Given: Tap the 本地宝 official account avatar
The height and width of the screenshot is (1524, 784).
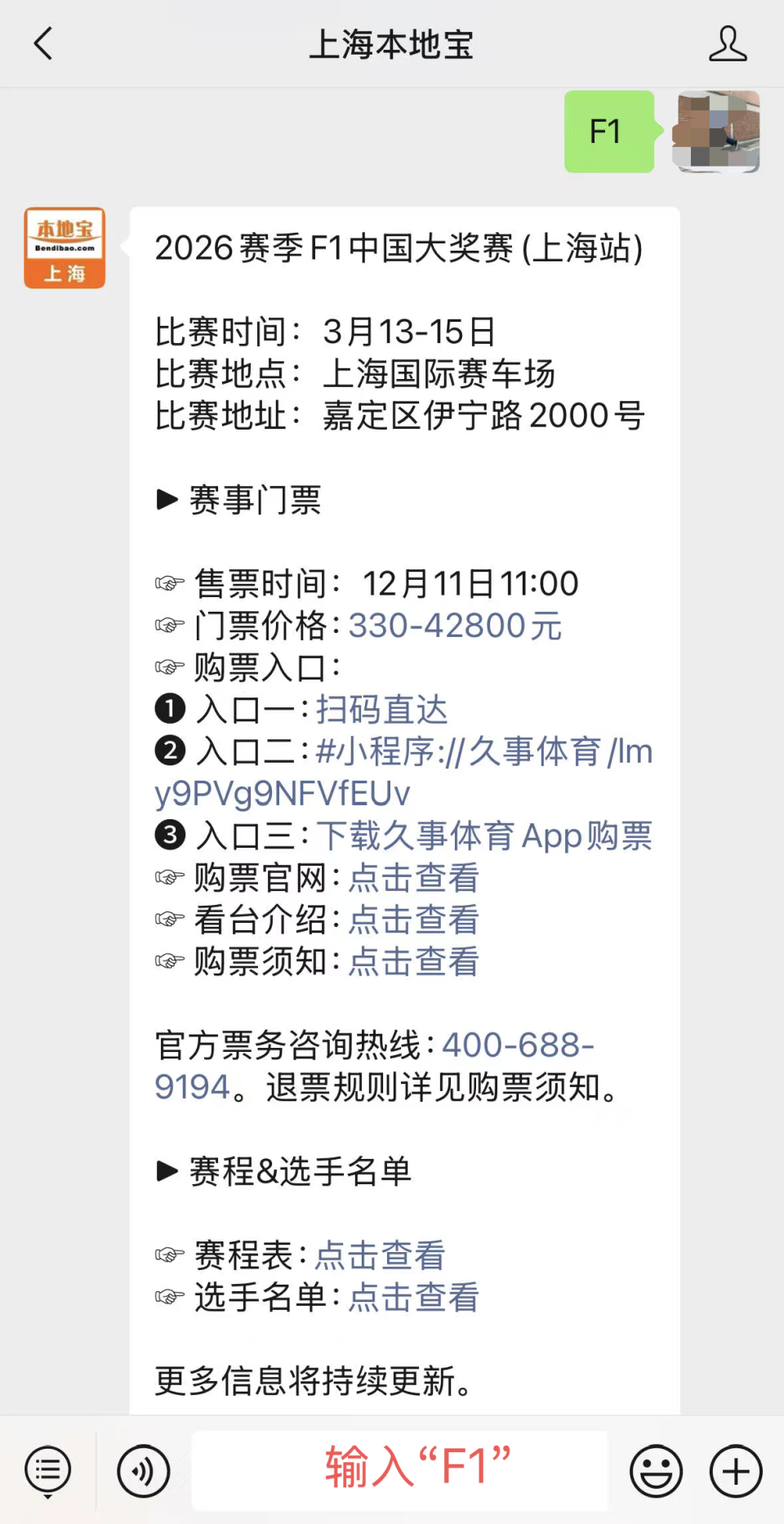Looking at the screenshot, I should 64,247.
